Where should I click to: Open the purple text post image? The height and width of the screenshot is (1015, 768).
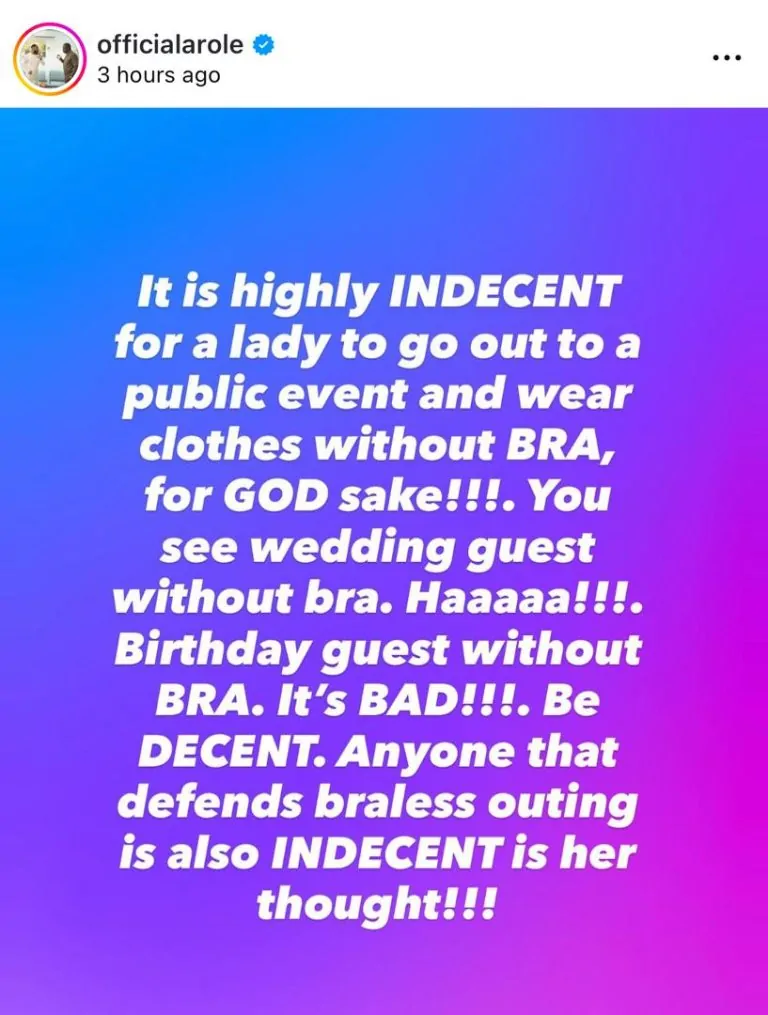click(x=384, y=560)
